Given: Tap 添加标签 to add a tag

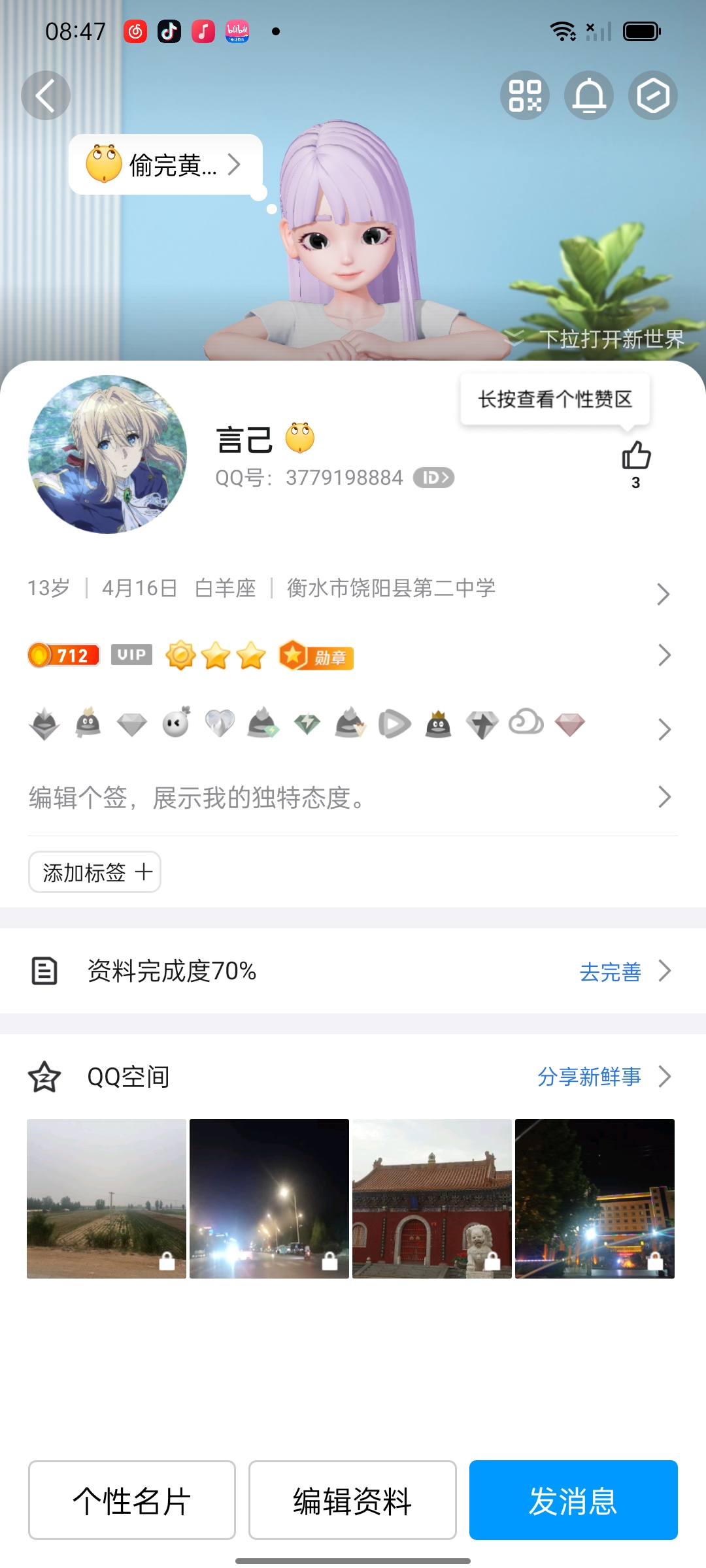Looking at the screenshot, I should click(95, 872).
